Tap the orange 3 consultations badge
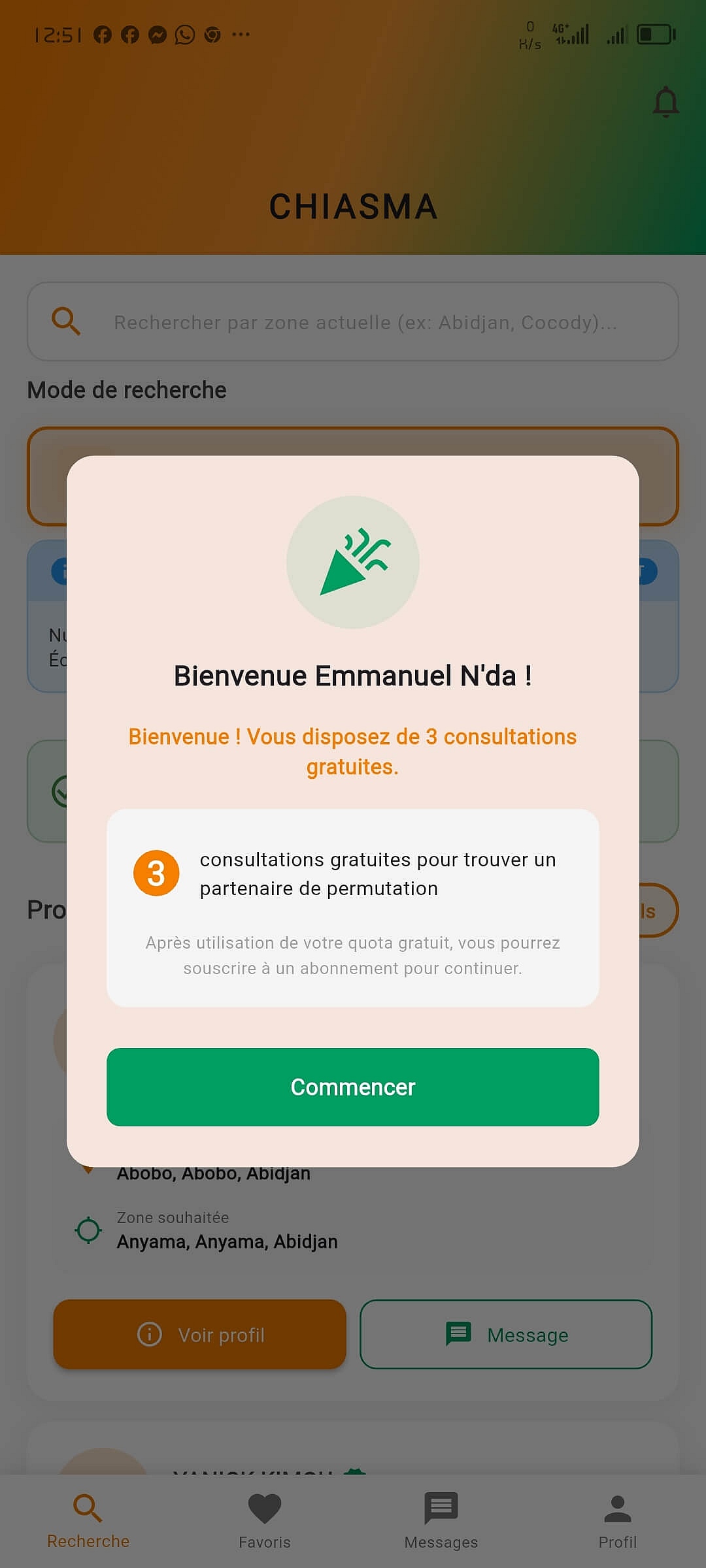The image size is (706, 1568). point(156,872)
